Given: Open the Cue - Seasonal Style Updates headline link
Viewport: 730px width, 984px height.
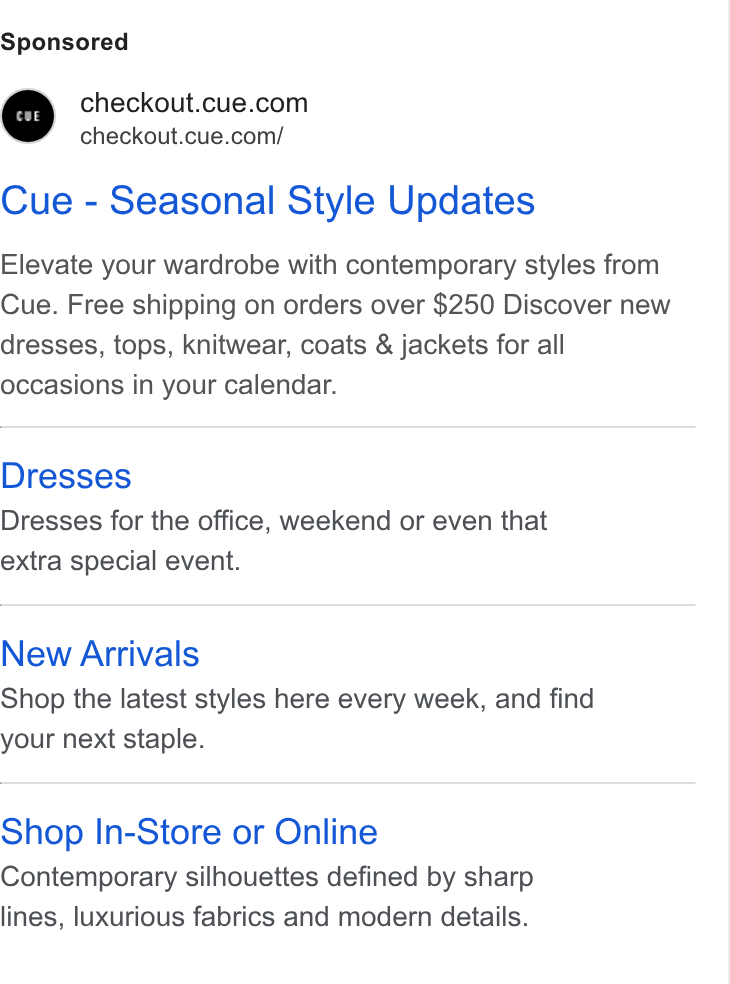Looking at the screenshot, I should tap(267, 201).
